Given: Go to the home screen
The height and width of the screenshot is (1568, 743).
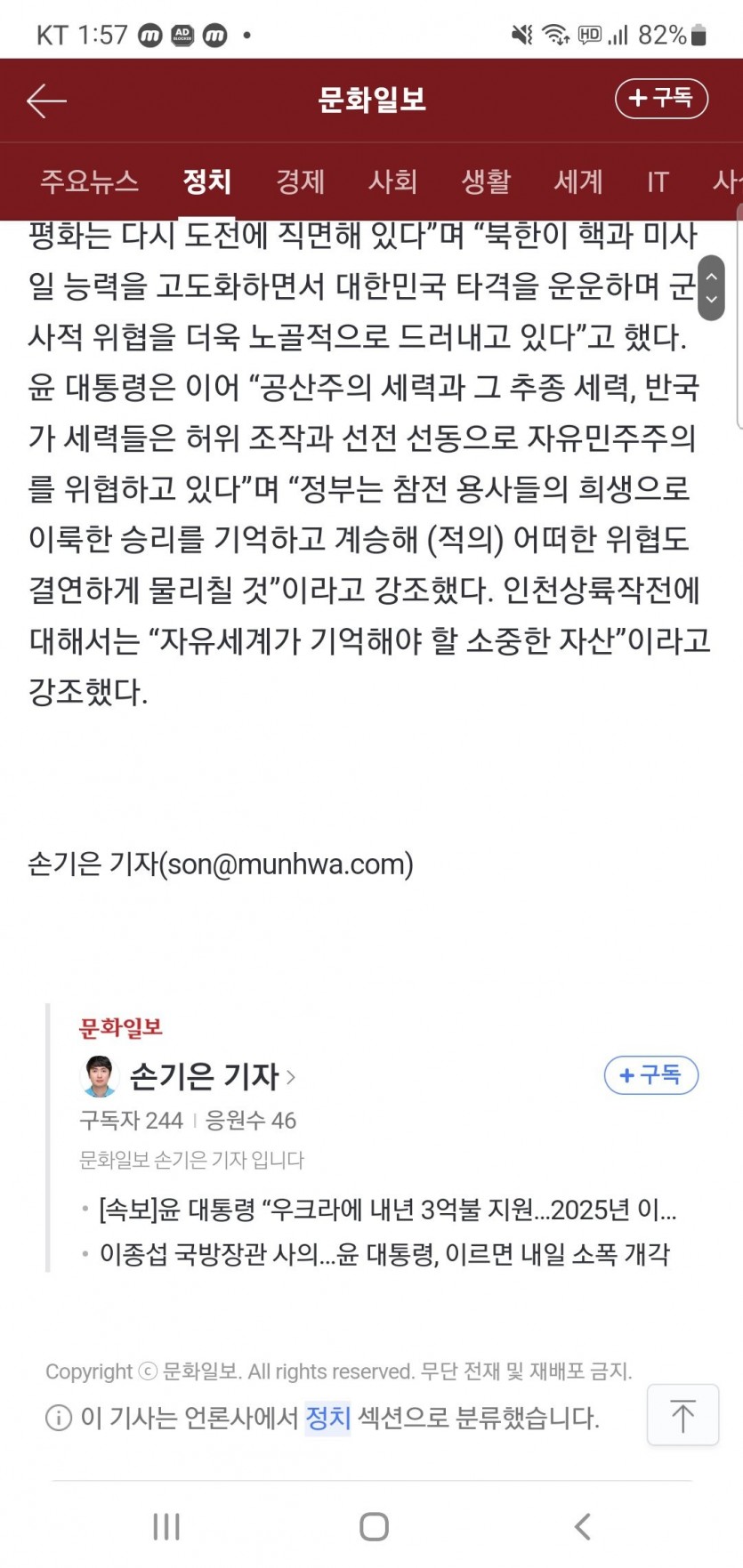Looking at the screenshot, I should 374,1526.
